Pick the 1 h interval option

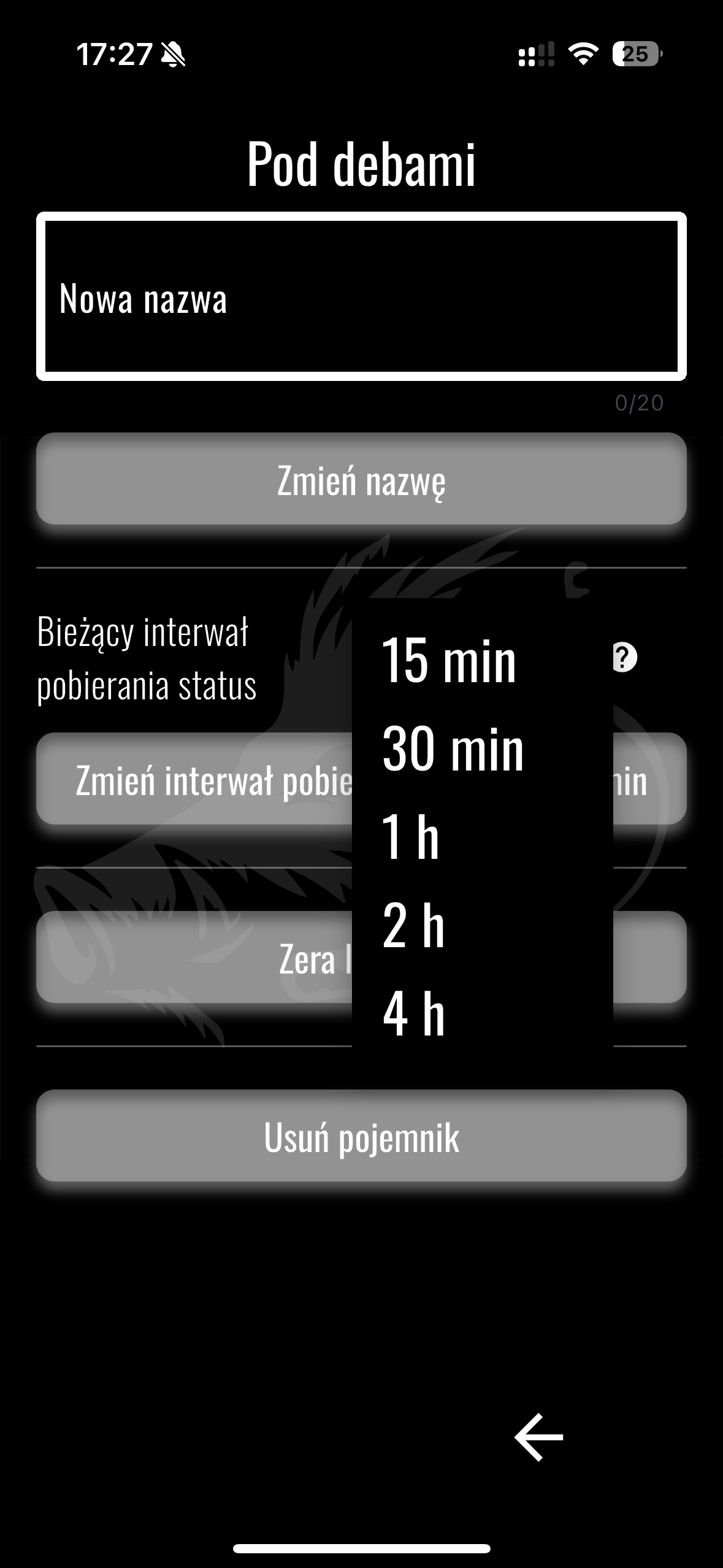tap(411, 837)
